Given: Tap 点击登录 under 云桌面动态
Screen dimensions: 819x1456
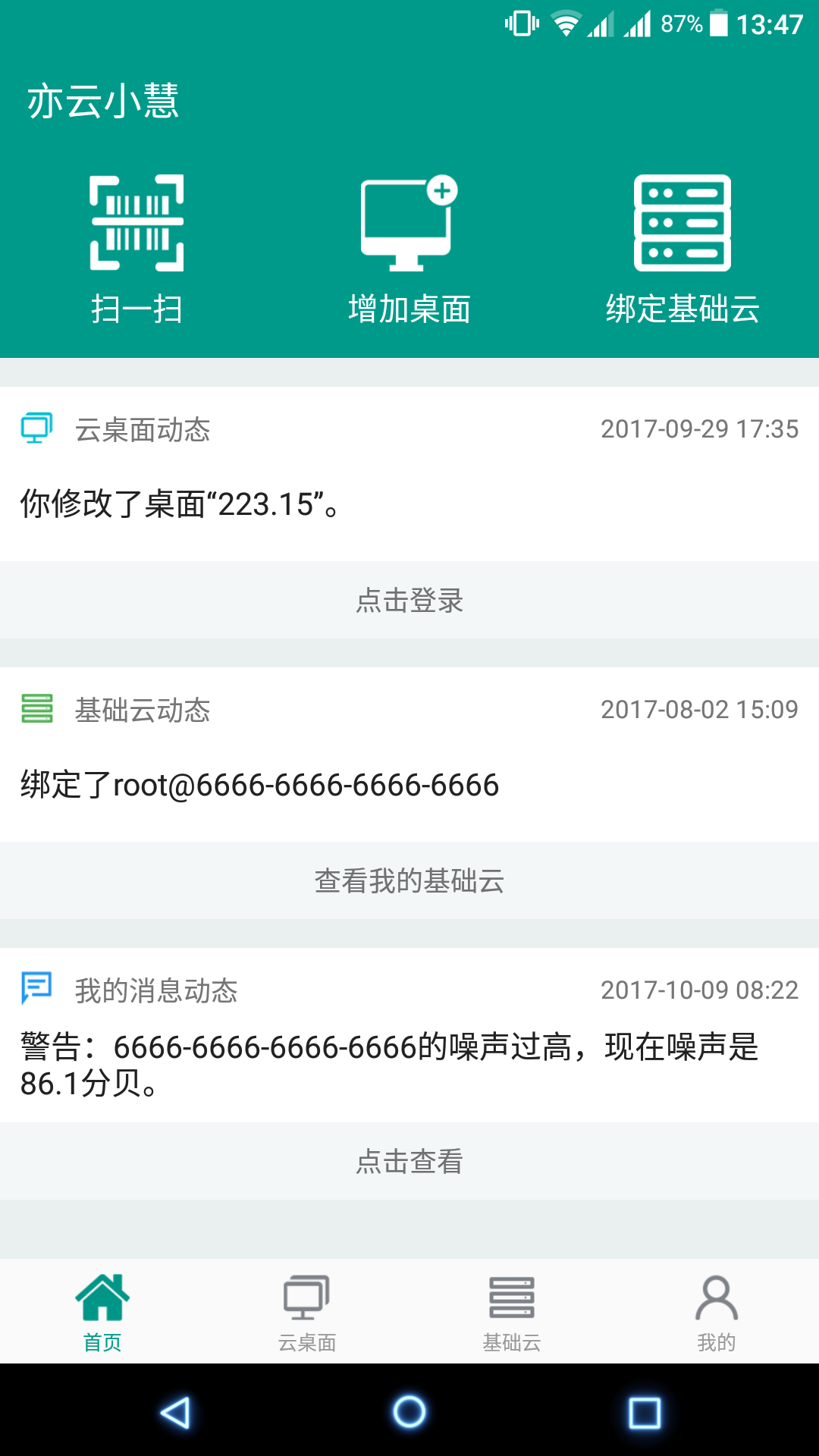Looking at the screenshot, I should pyautogui.click(x=409, y=600).
